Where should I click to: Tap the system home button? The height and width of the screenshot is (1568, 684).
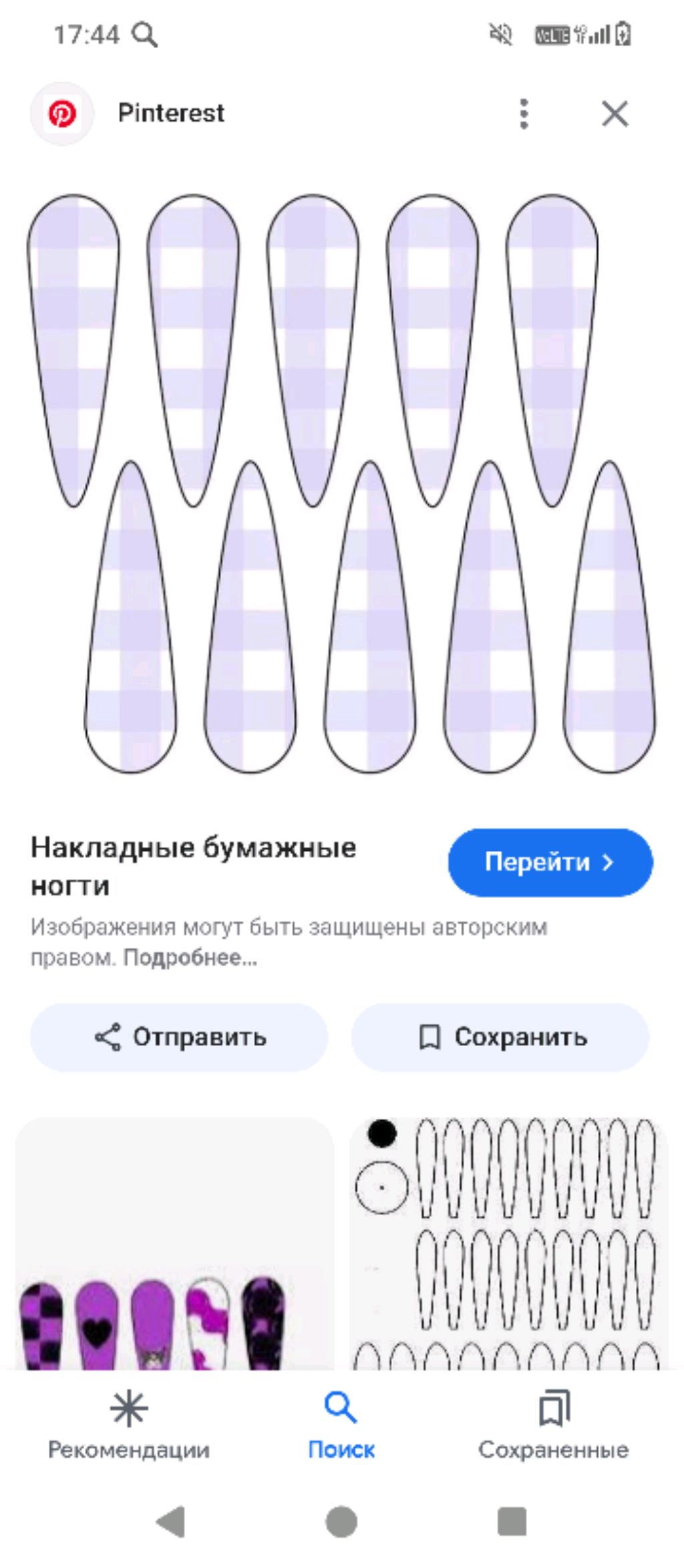341,1522
